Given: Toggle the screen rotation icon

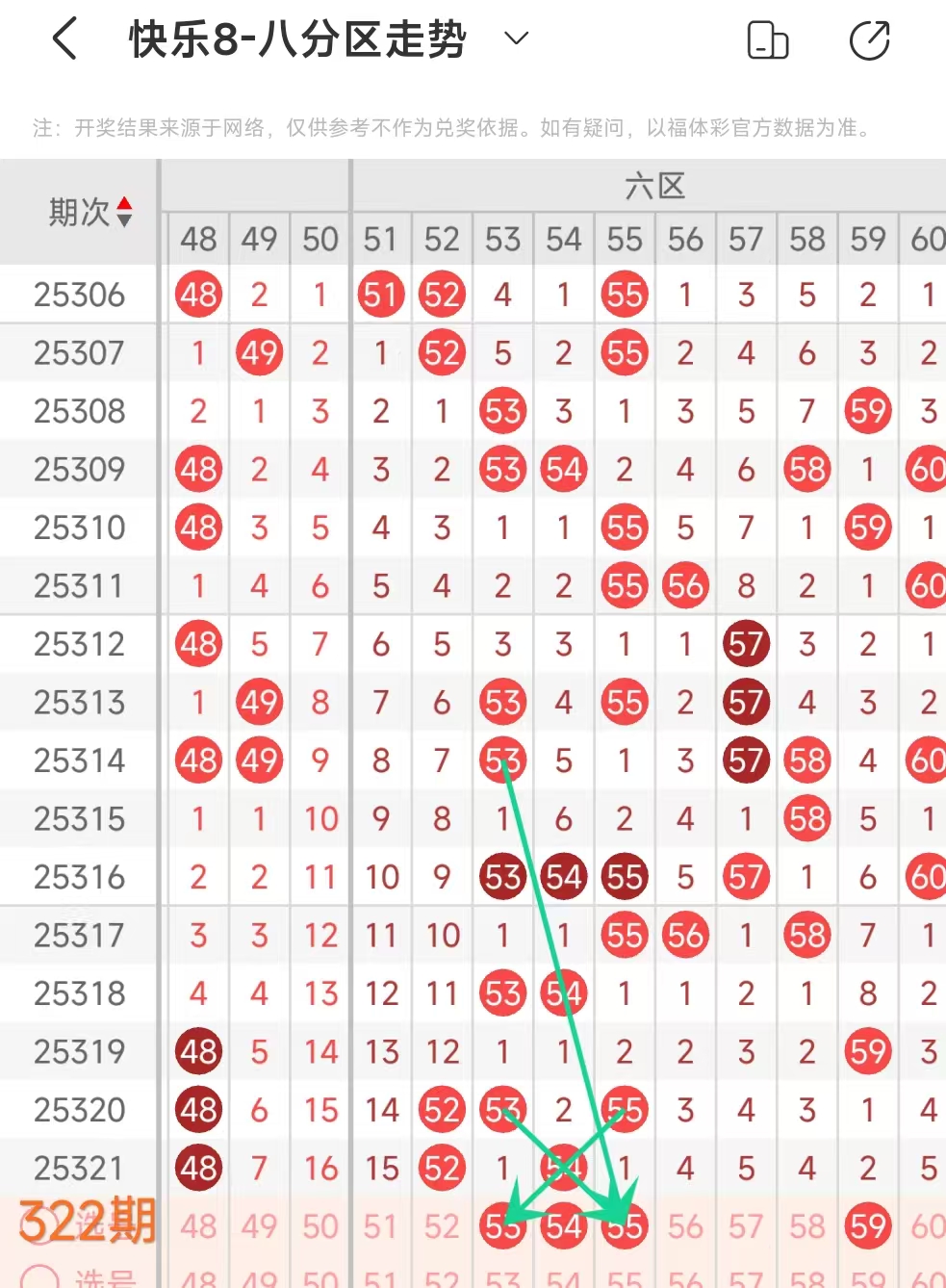Looking at the screenshot, I should (767, 40).
